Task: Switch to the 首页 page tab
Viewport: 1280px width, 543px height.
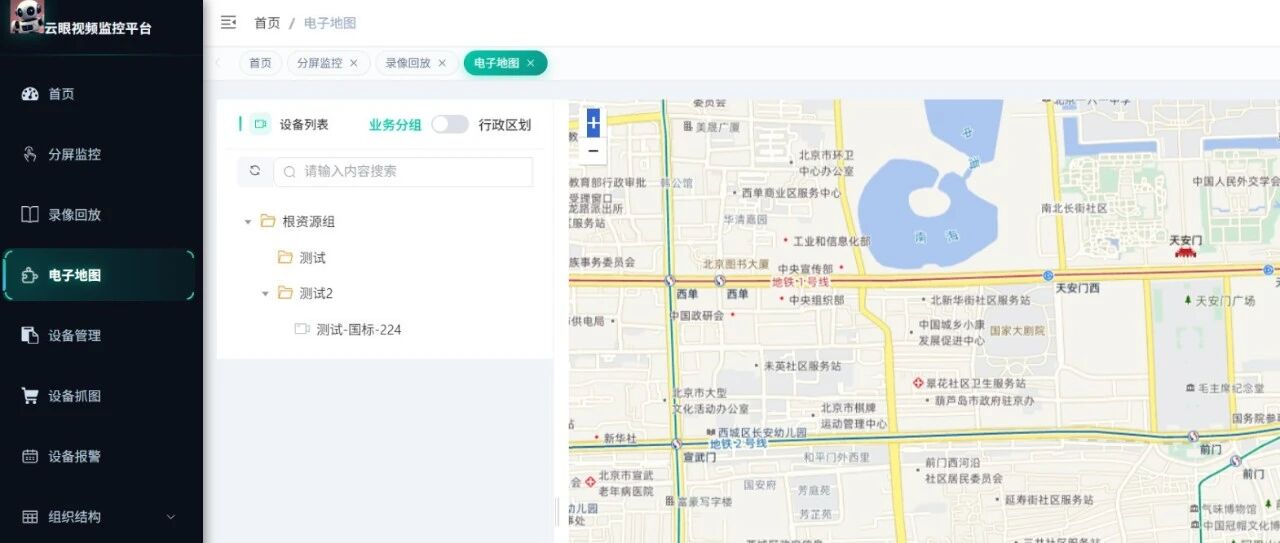Action: (x=260, y=63)
